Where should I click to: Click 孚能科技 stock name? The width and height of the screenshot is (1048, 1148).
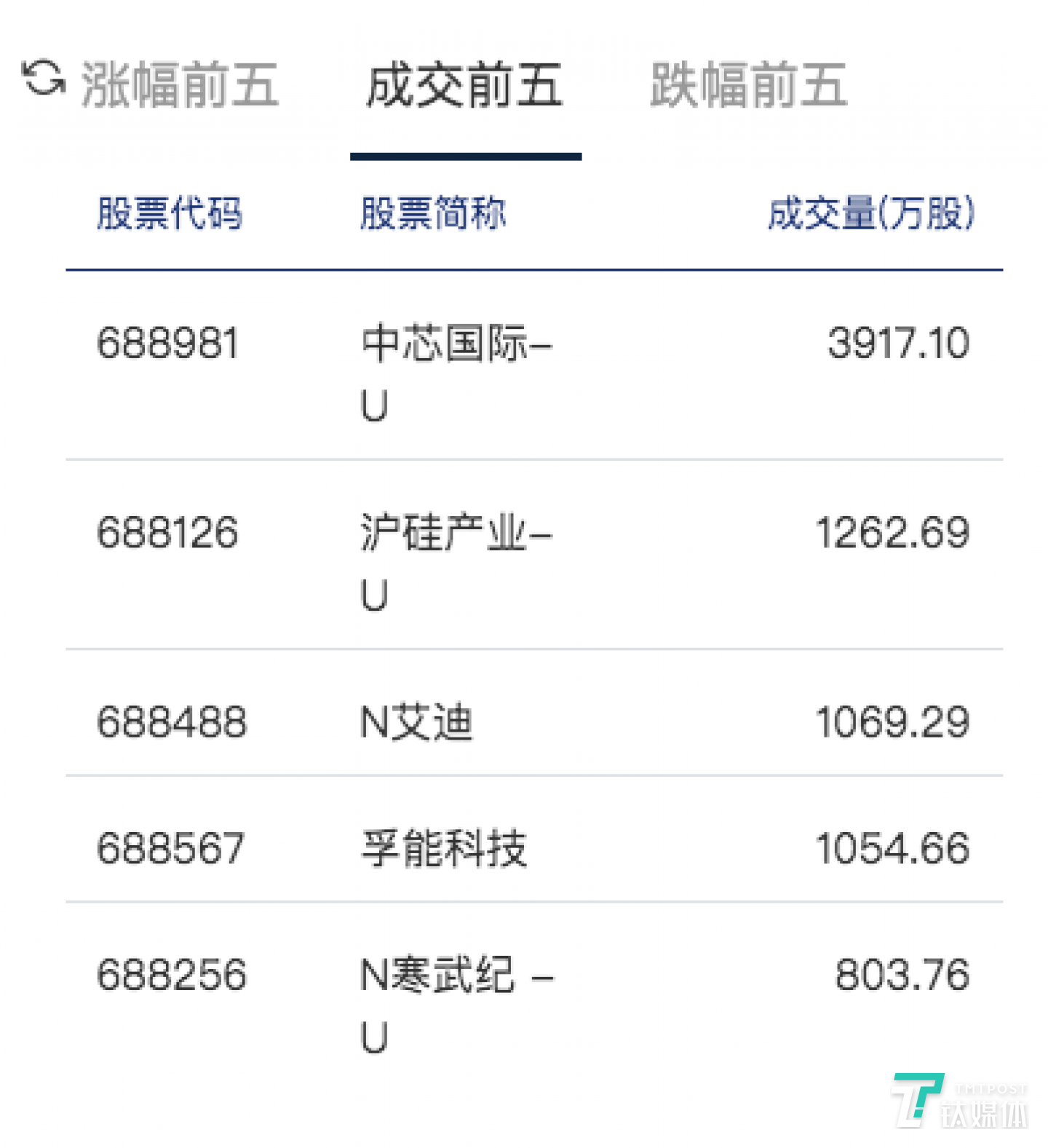(444, 846)
